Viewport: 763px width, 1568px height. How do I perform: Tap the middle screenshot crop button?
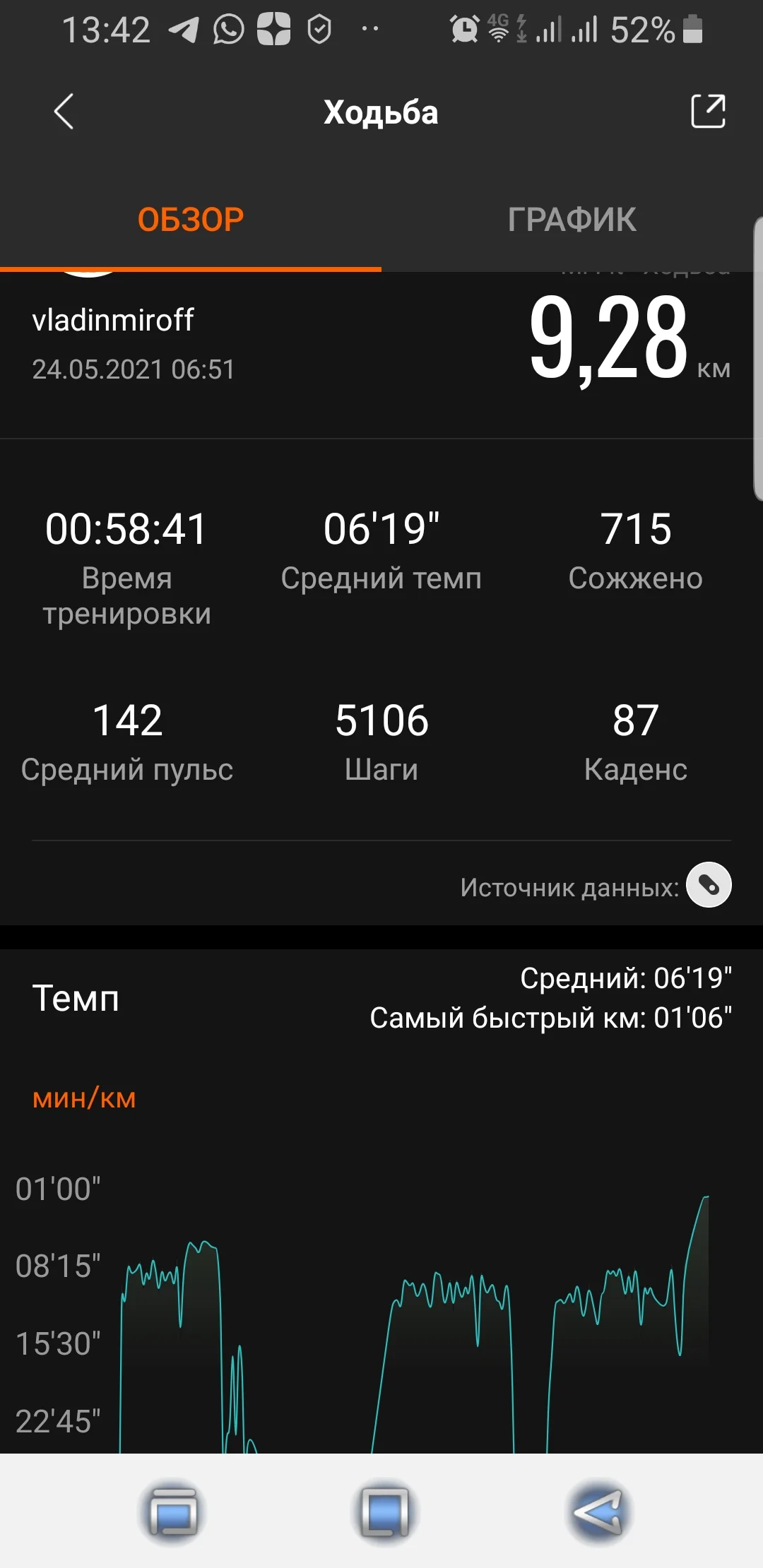[384, 1512]
